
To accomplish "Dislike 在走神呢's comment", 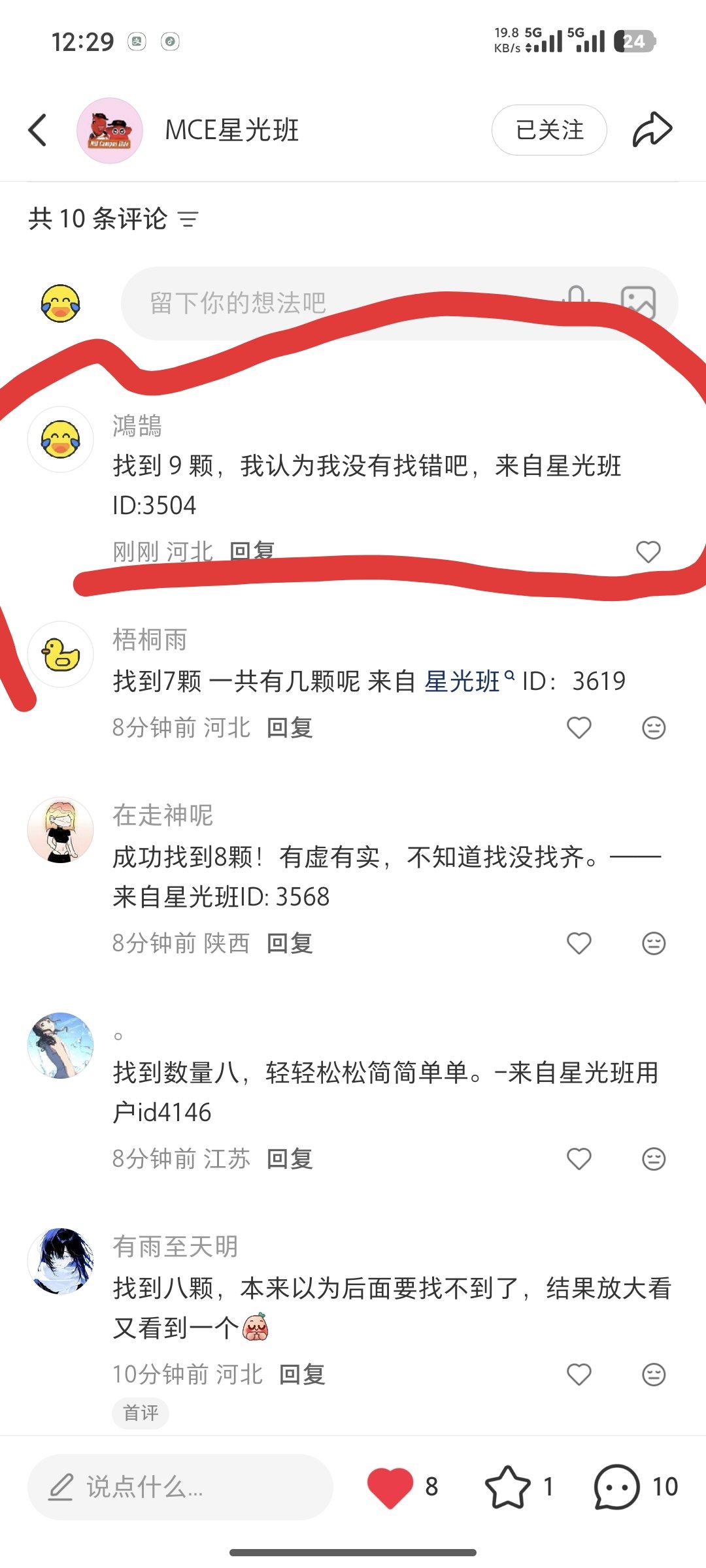I will click(x=654, y=943).
